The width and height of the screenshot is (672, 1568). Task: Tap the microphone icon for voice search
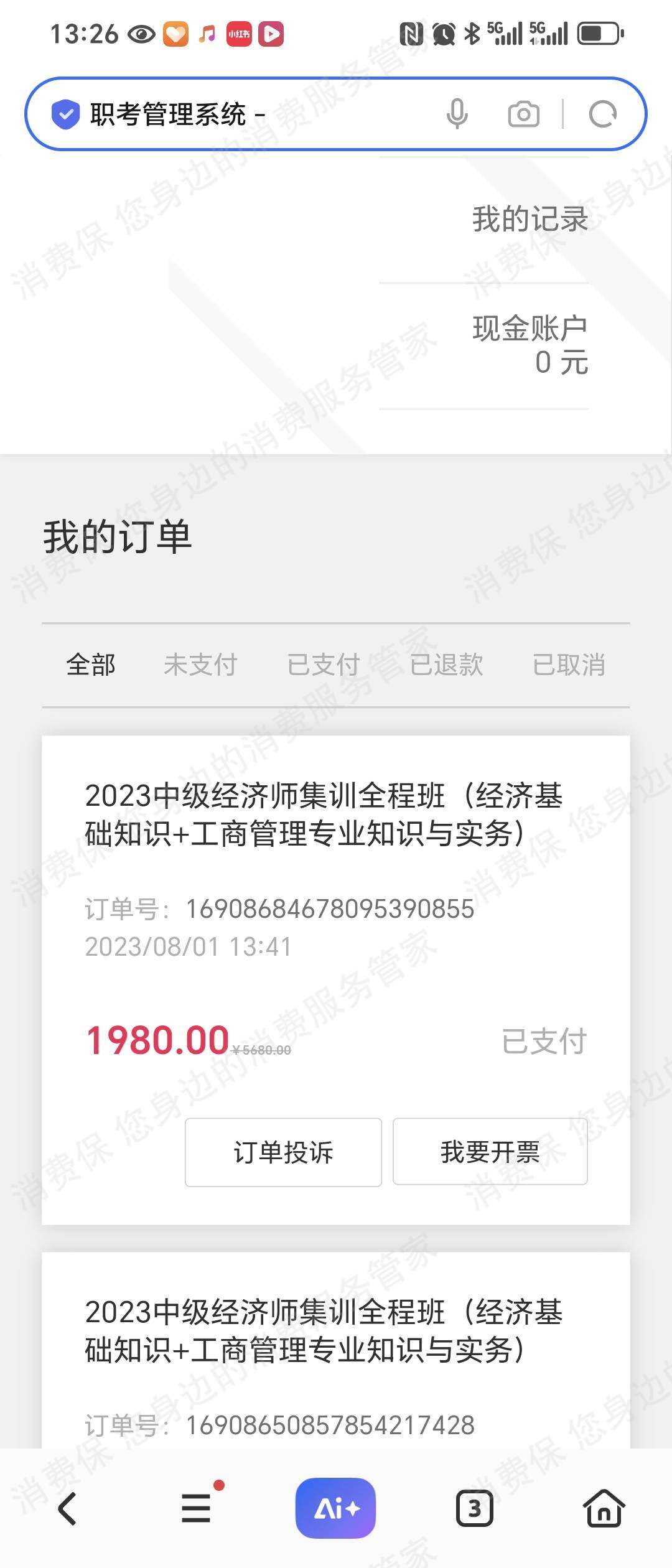click(457, 114)
